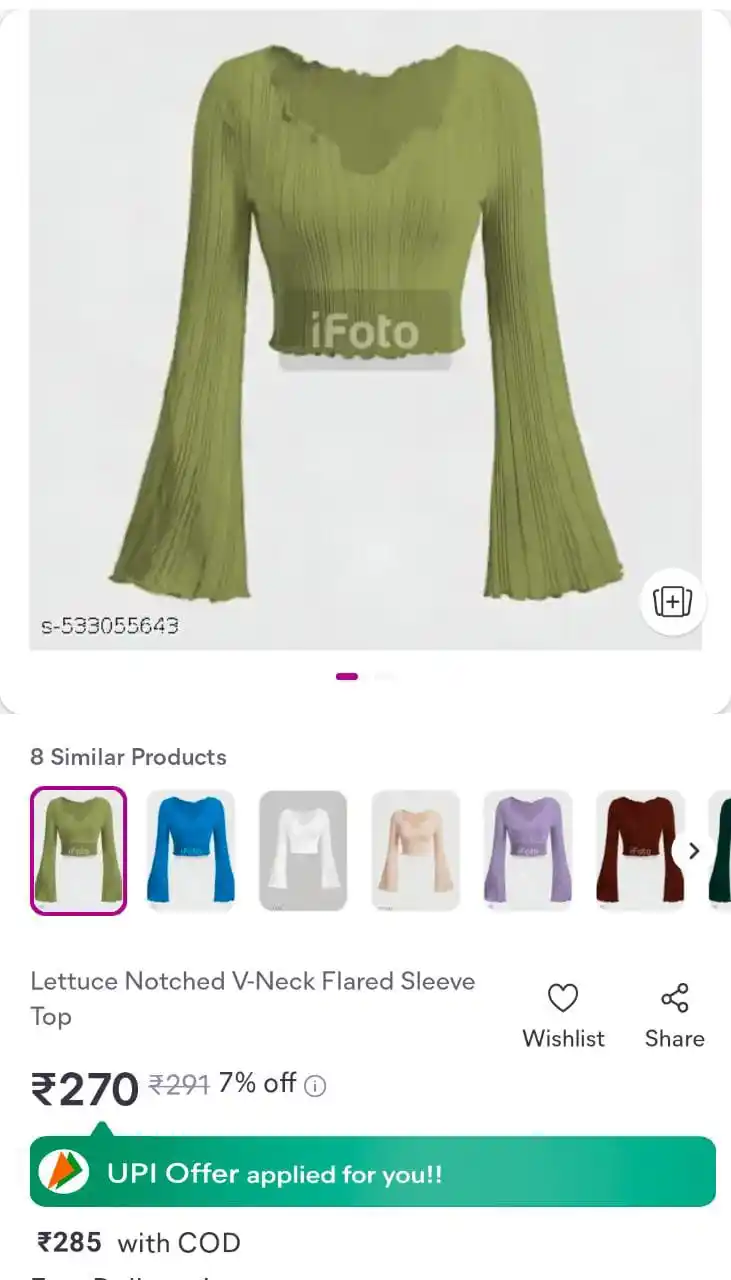Tap the Share icon
Screen dimensions: 731x1280
pos(673,997)
